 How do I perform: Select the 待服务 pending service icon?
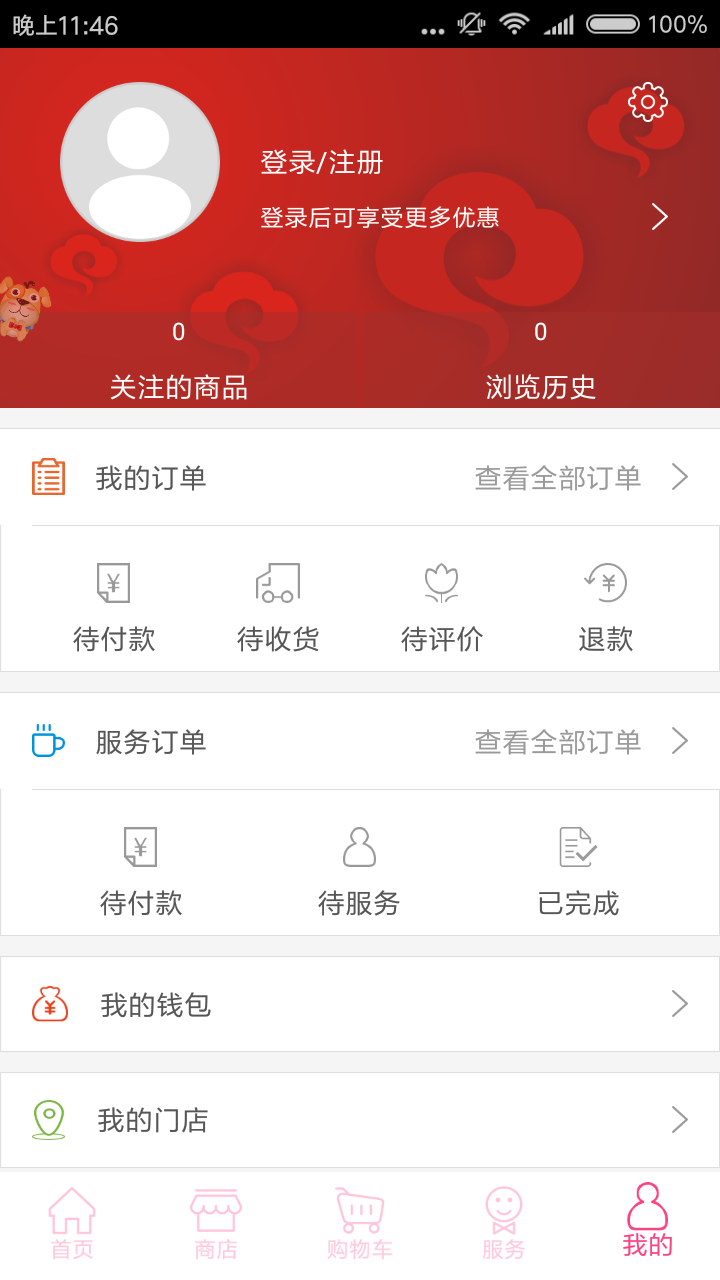tap(360, 848)
